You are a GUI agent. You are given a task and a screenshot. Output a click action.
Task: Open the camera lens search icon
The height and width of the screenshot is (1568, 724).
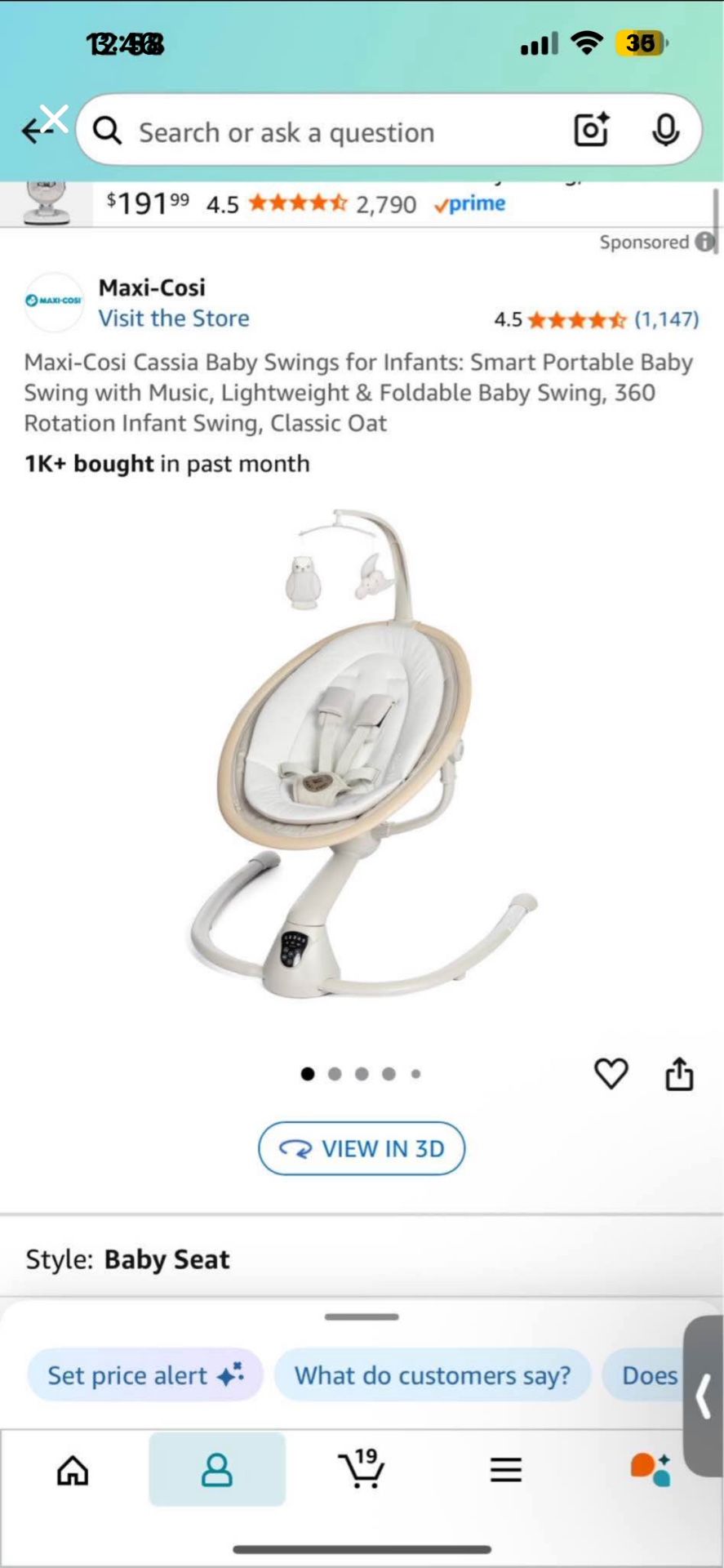(592, 131)
